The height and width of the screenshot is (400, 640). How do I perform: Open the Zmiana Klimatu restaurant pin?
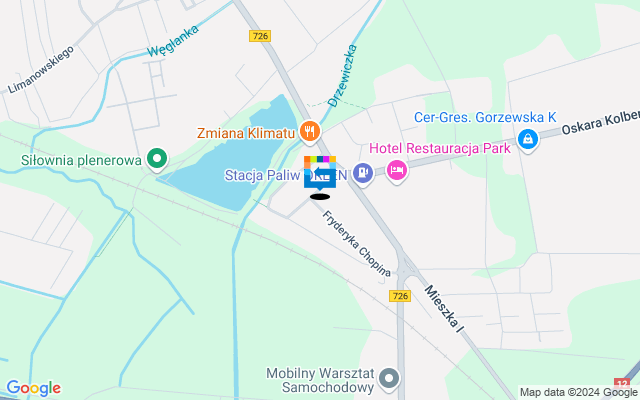click(310, 131)
